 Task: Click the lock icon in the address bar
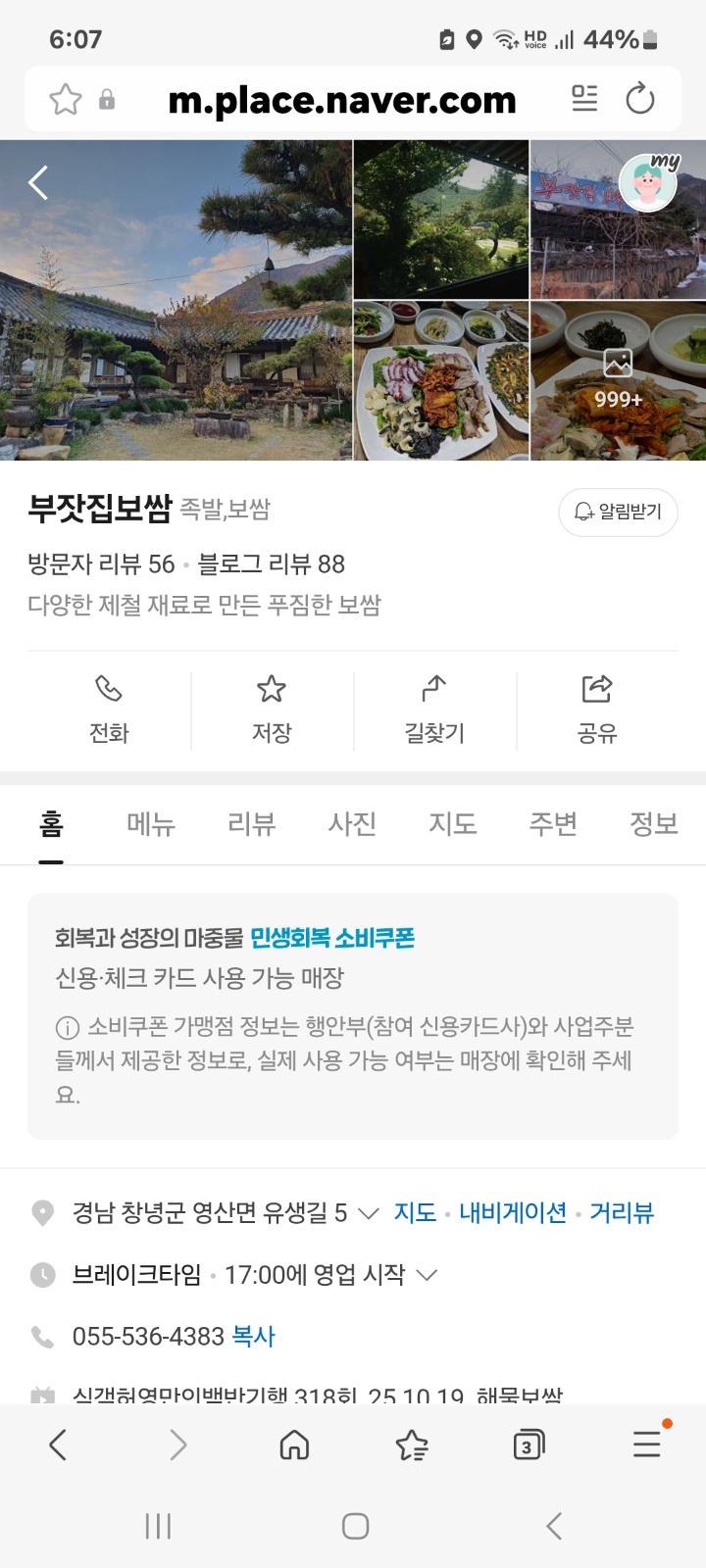[x=108, y=99]
